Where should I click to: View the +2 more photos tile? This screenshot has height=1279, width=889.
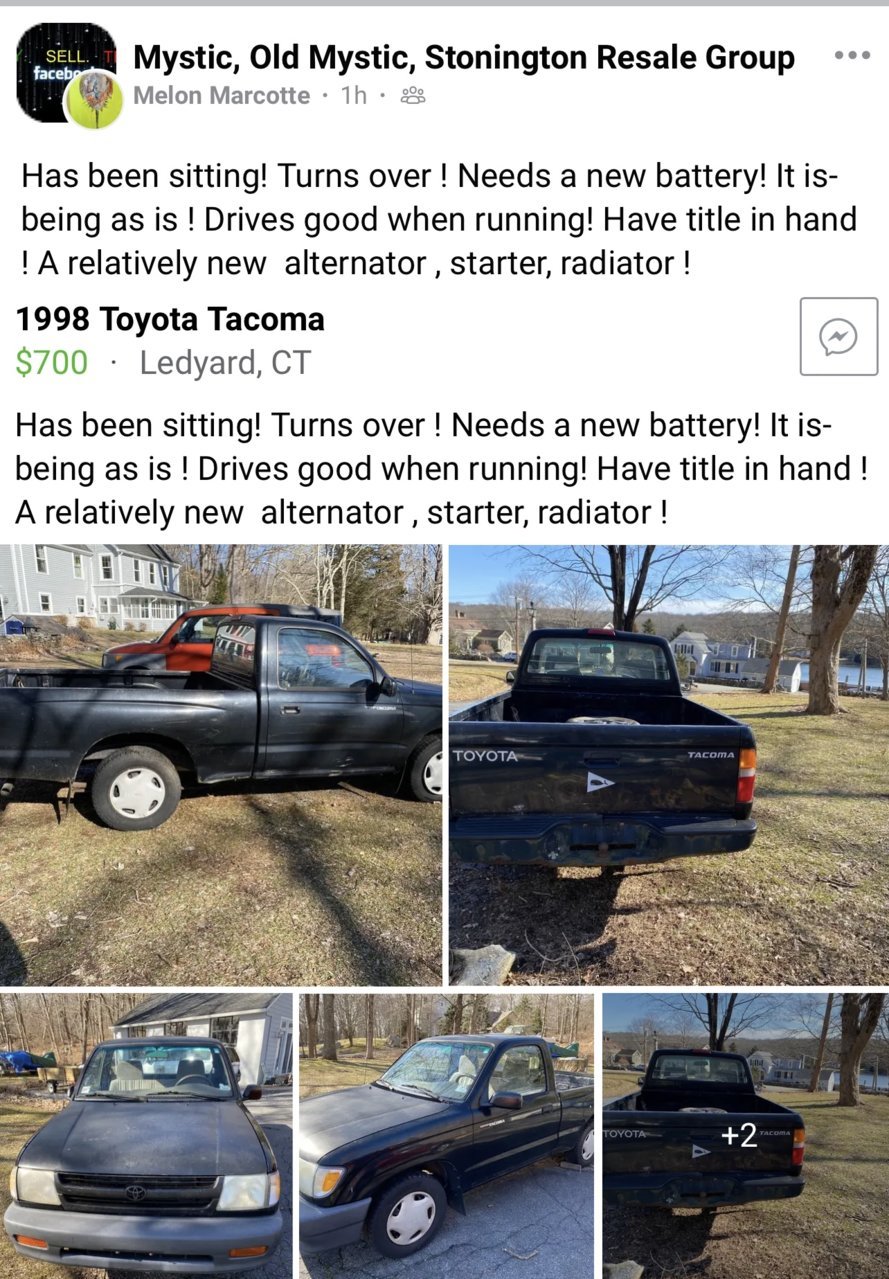pos(745,1135)
